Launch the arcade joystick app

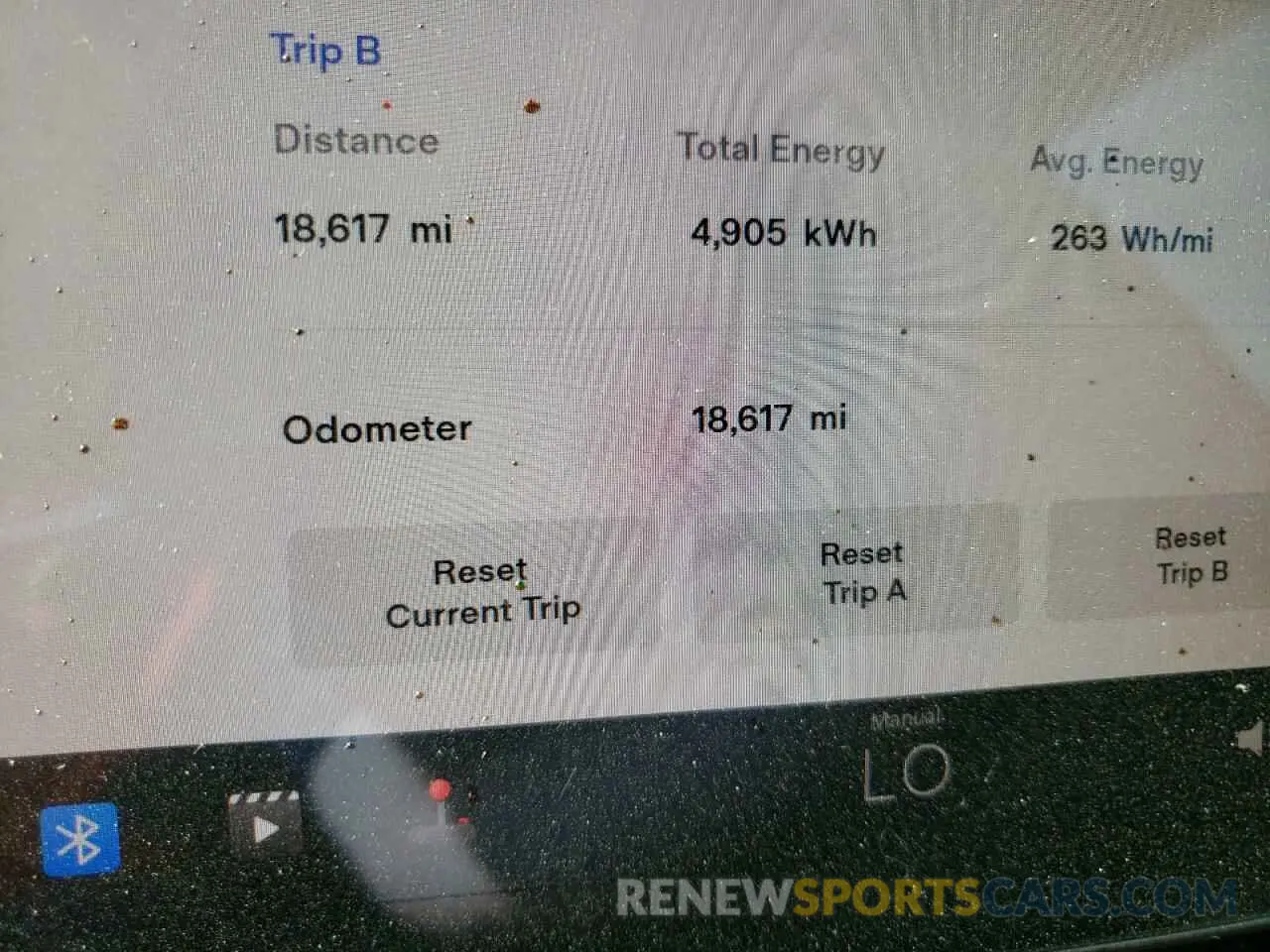point(444,810)
